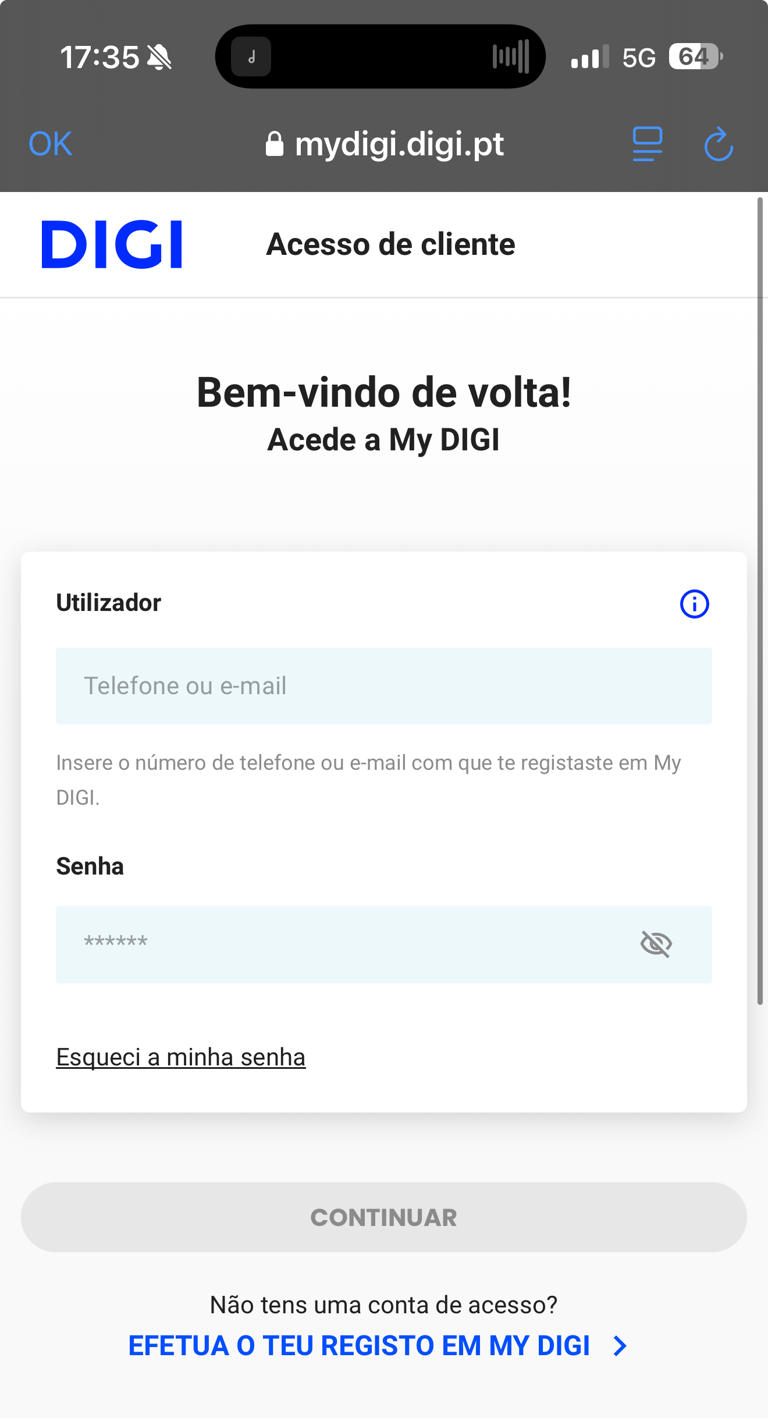Tap the reader view icon beside refresh
768x1418 pixels.
648,144
